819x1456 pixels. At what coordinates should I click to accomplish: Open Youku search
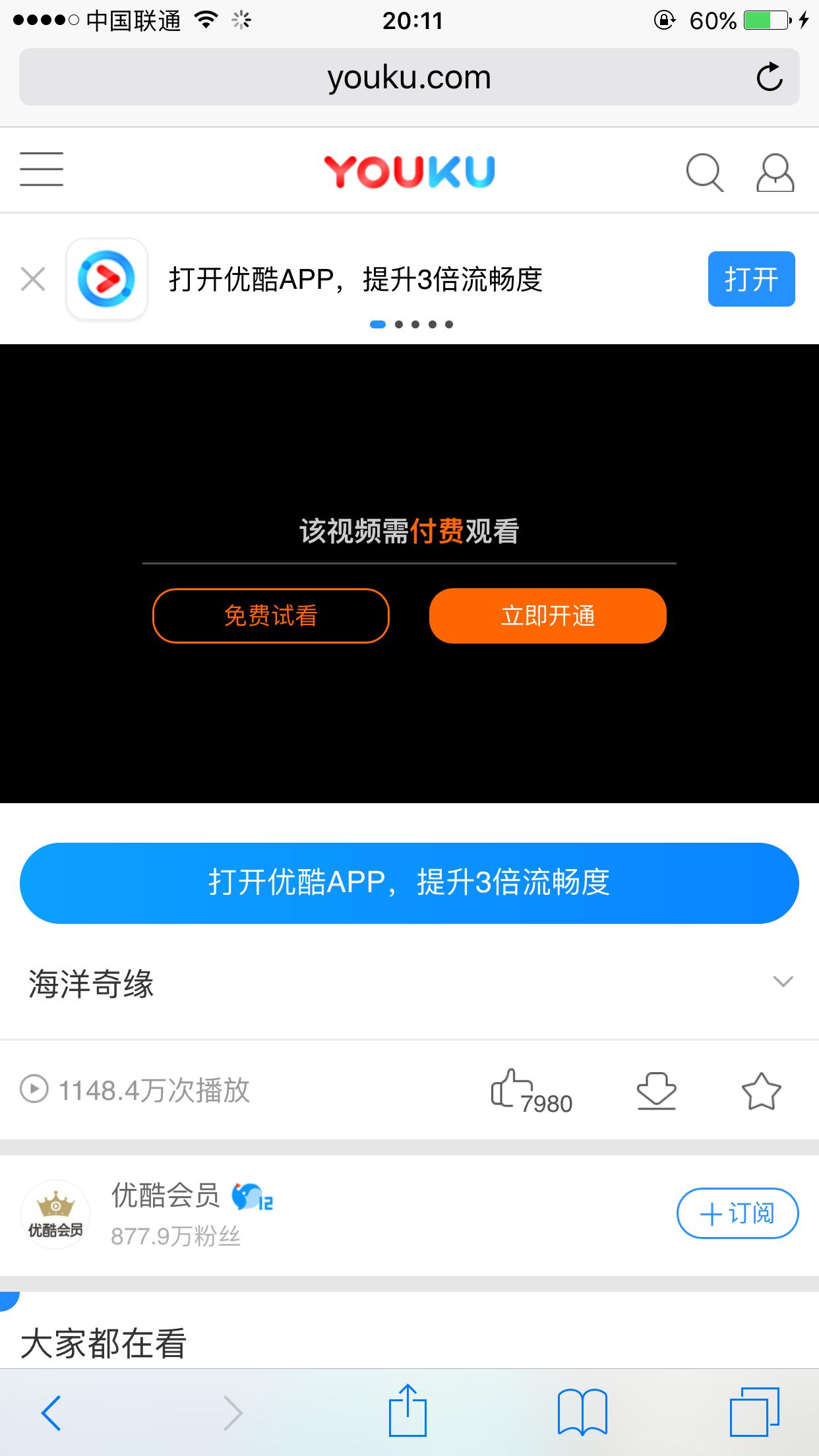tap(704, 173)
